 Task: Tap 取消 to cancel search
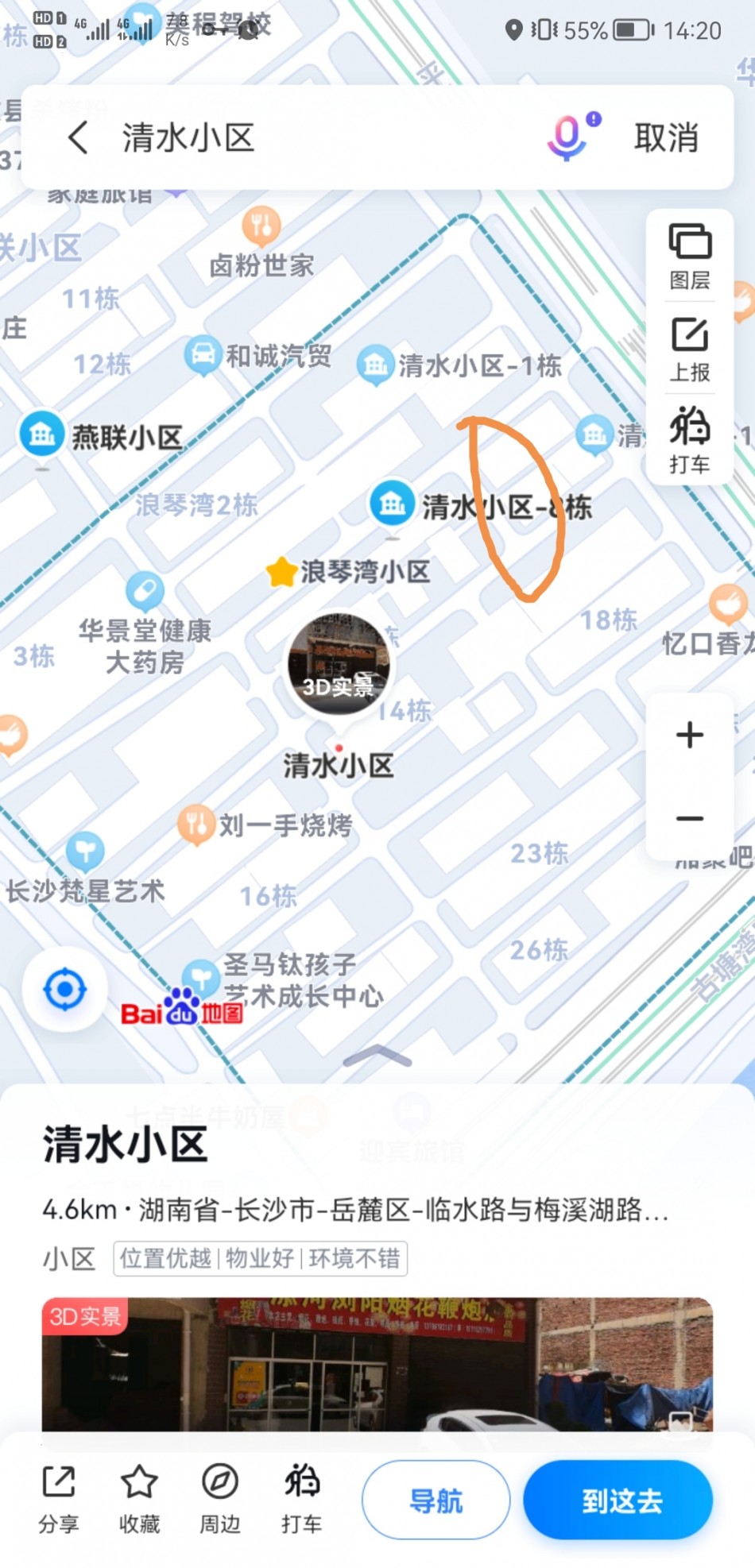click(x=666, y=137)
